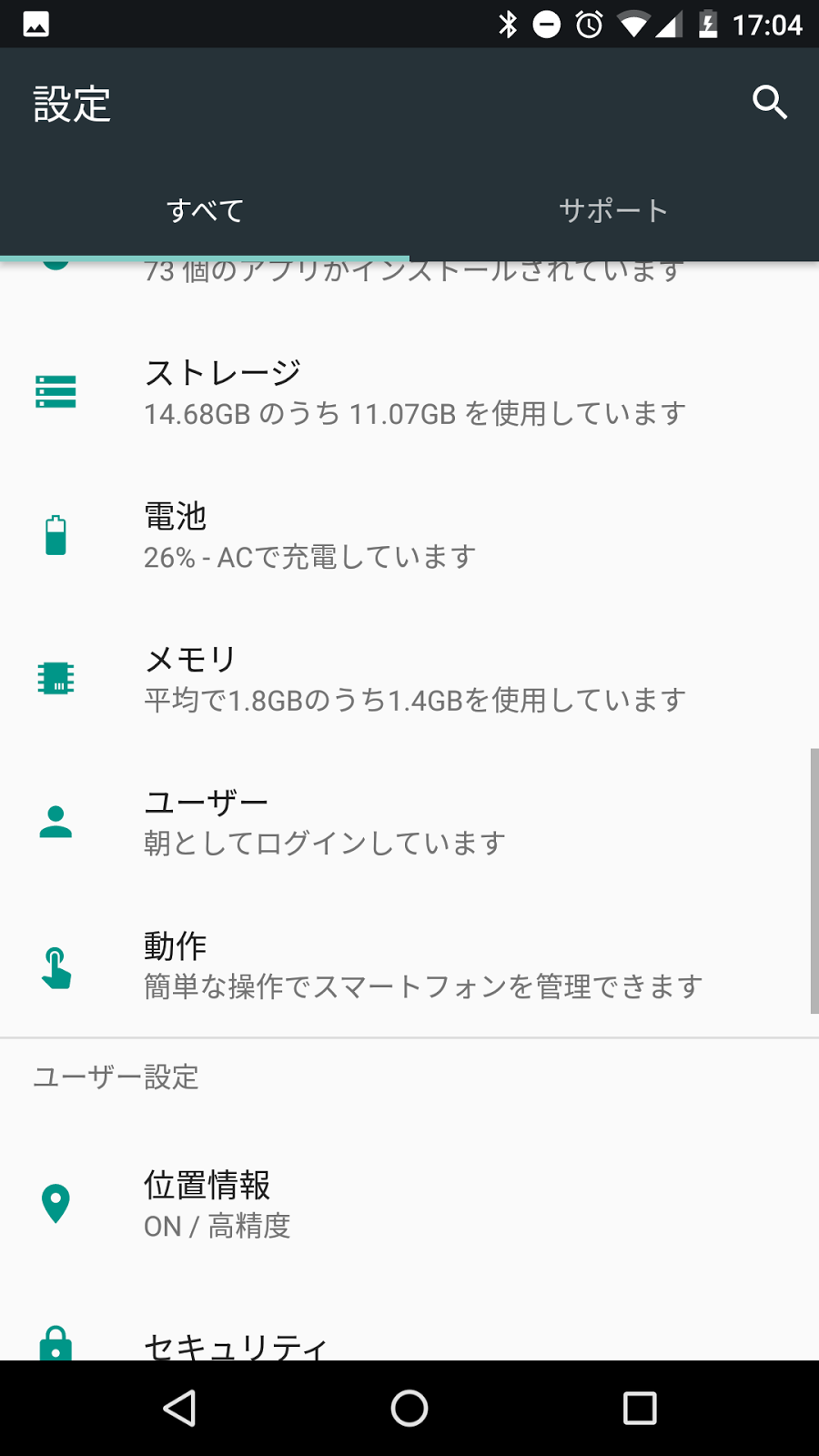Switch to the サポート tab

coord(613,211)
